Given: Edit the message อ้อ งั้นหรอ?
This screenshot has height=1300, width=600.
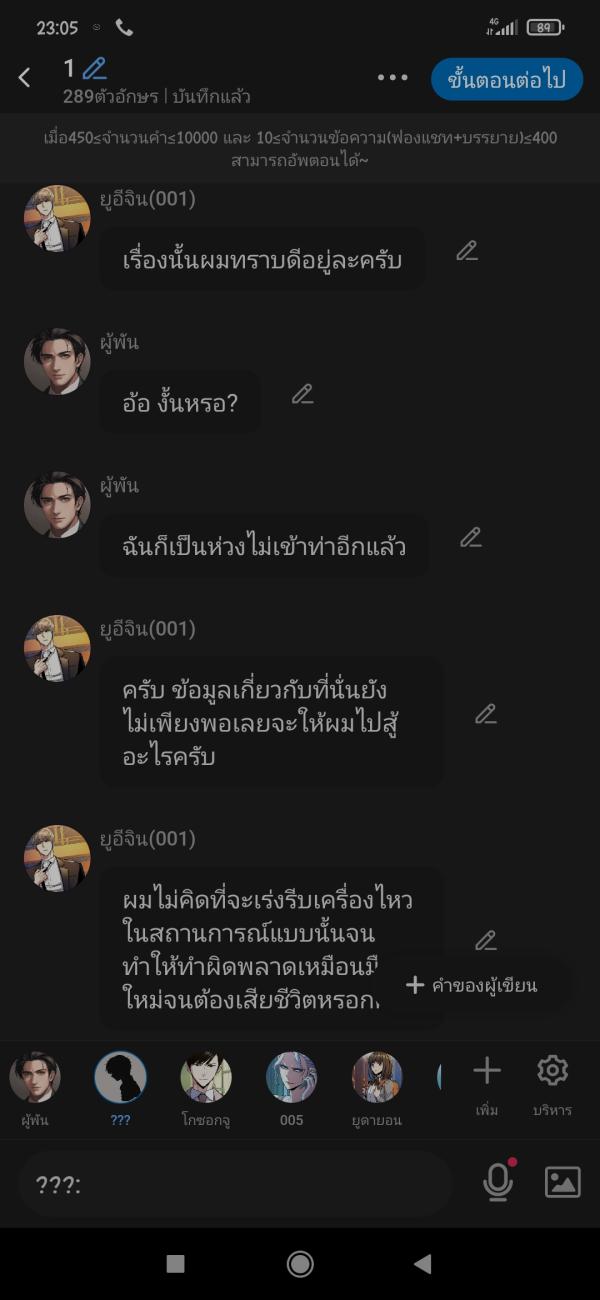Looking at the screenshot, I should 303,394.
